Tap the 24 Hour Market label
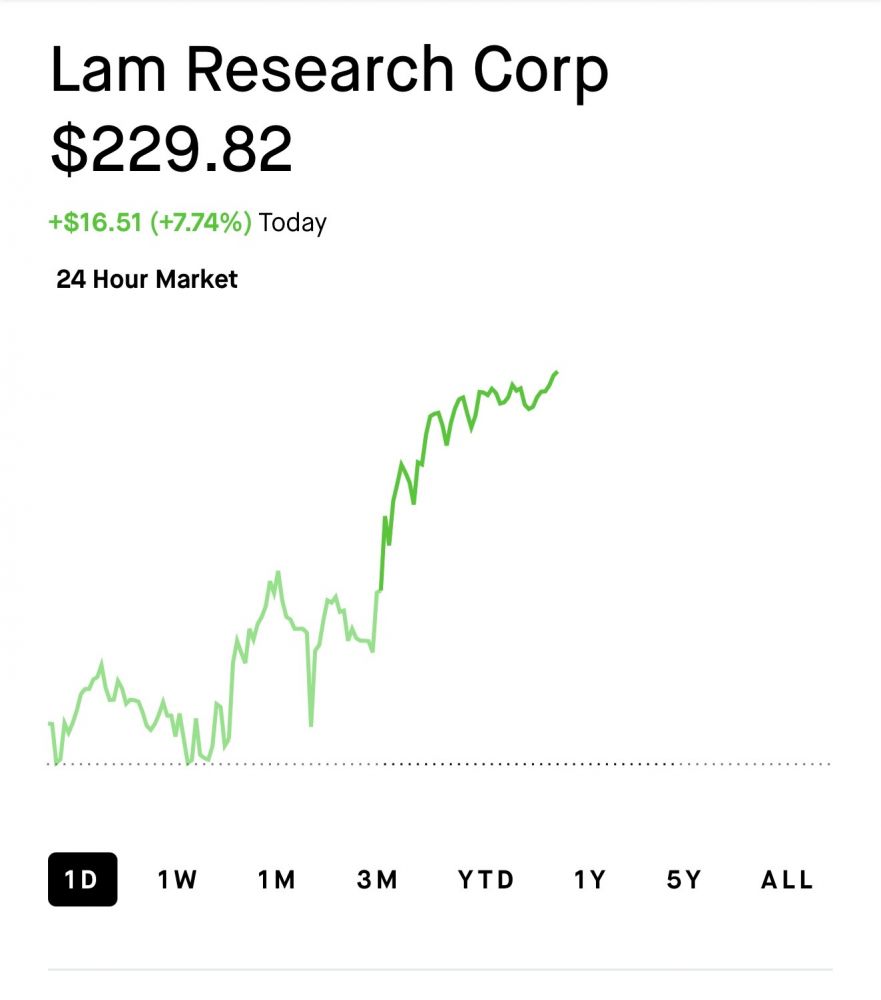The image size is (881, 1000). [147, 279]
